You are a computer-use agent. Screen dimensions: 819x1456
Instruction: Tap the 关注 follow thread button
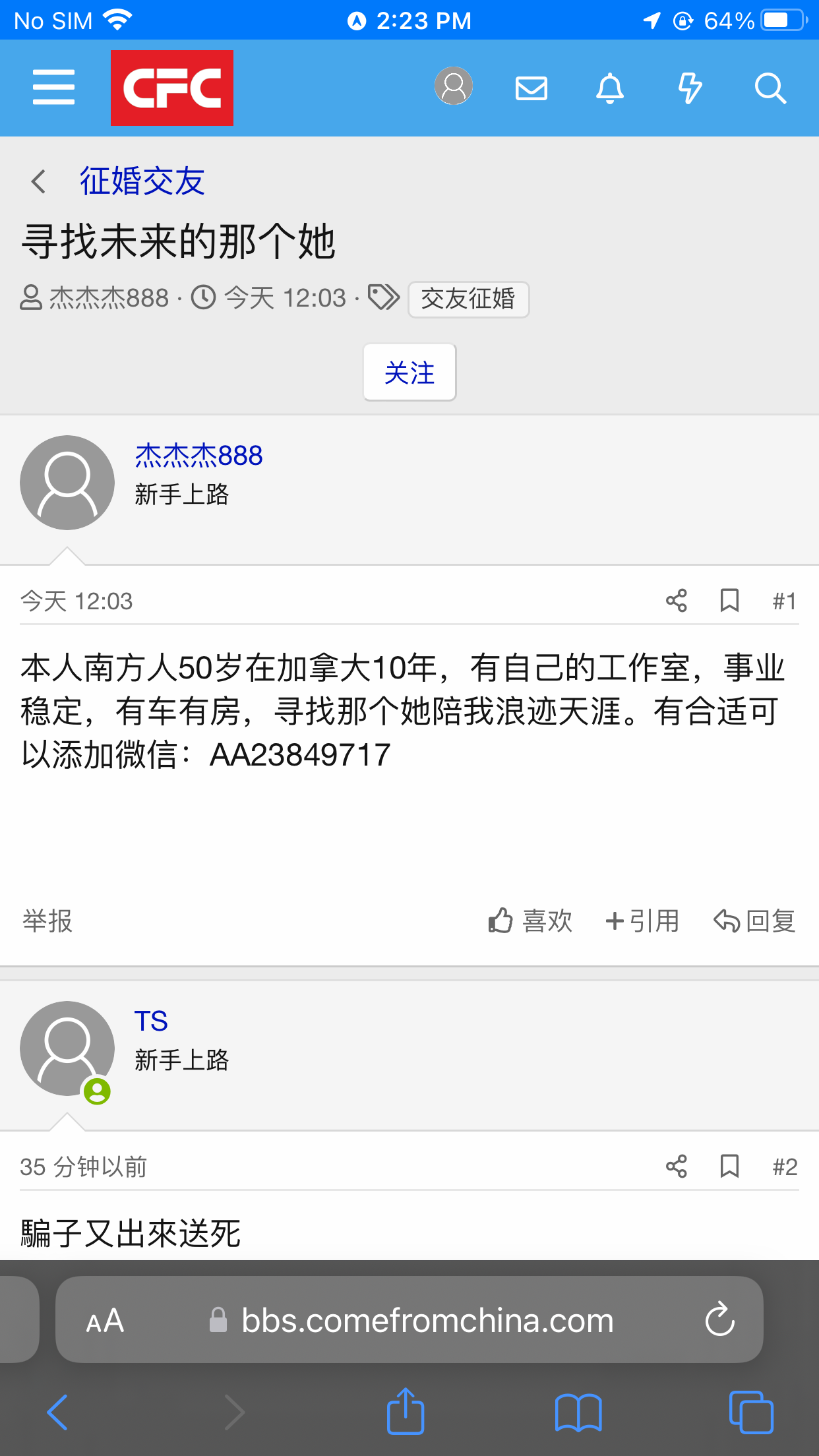tap(409, 373)
